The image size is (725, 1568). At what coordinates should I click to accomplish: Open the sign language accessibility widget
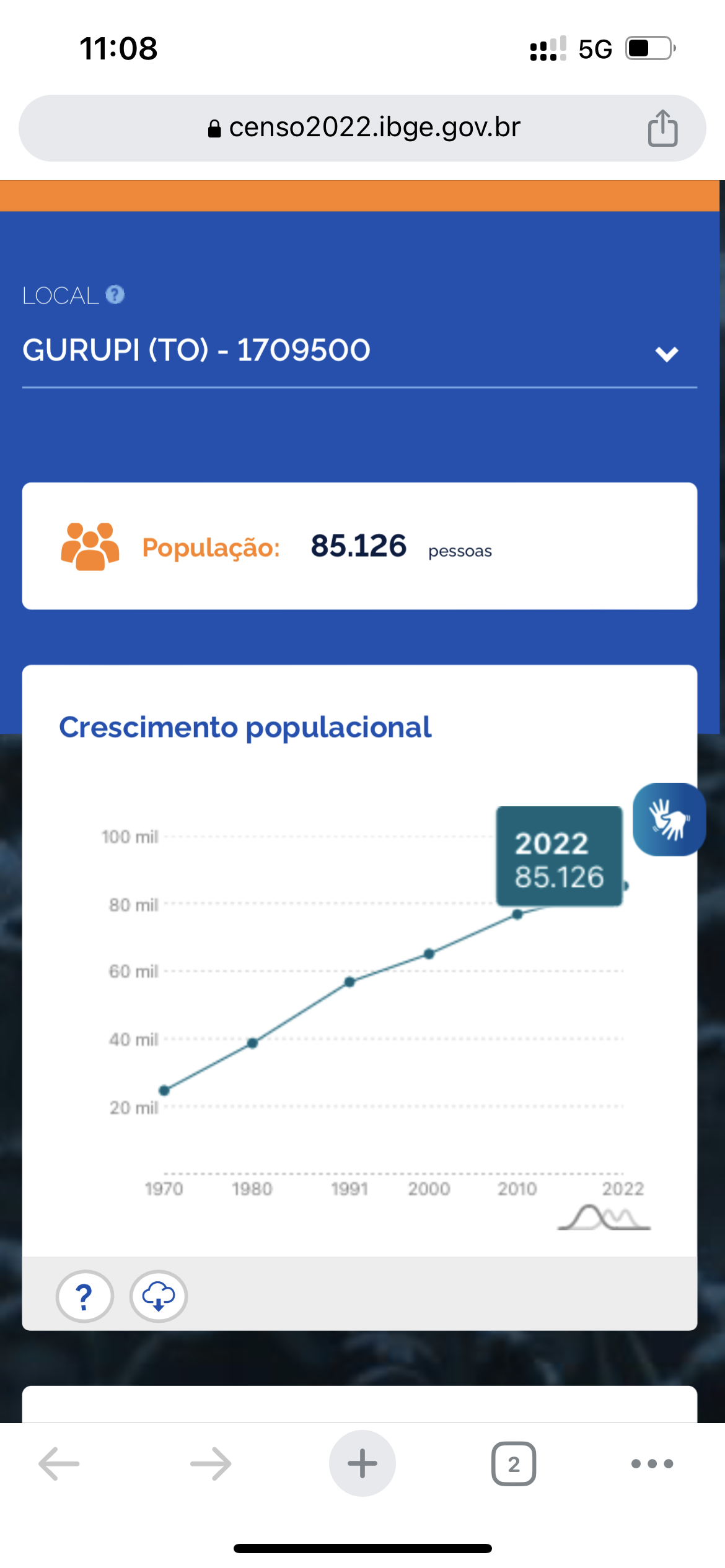(668, 819)
